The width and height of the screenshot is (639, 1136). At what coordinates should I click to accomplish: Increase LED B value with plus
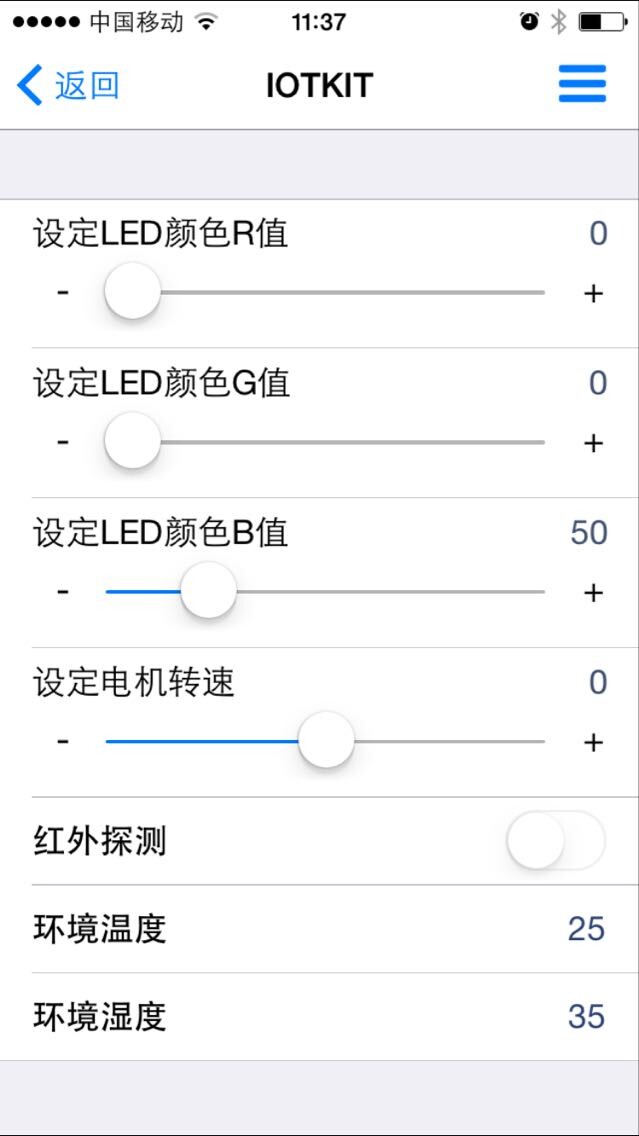593,592
